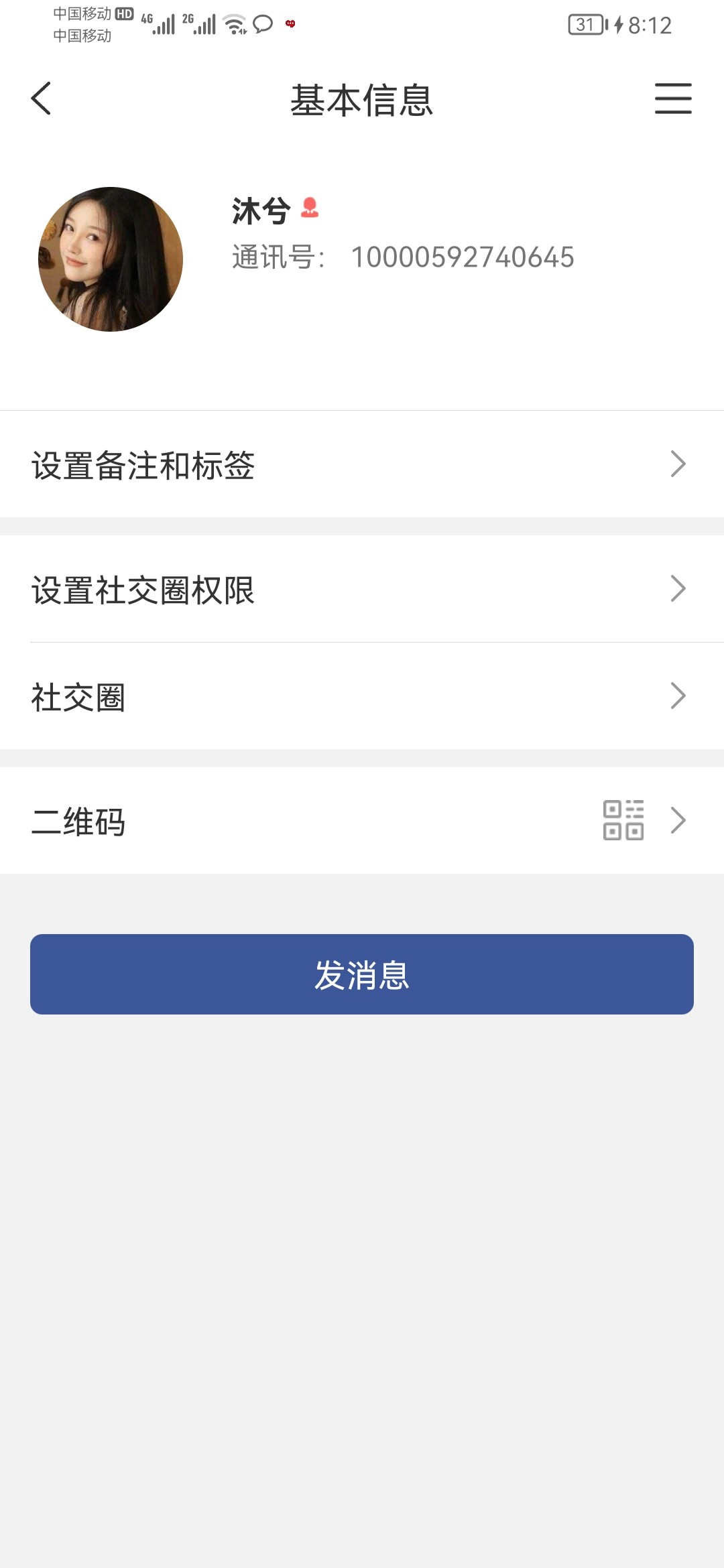The width and height of the screenshot is (724, 1568).
Task: Open 设置社交圈权限 row
Action: click(362, 590)
